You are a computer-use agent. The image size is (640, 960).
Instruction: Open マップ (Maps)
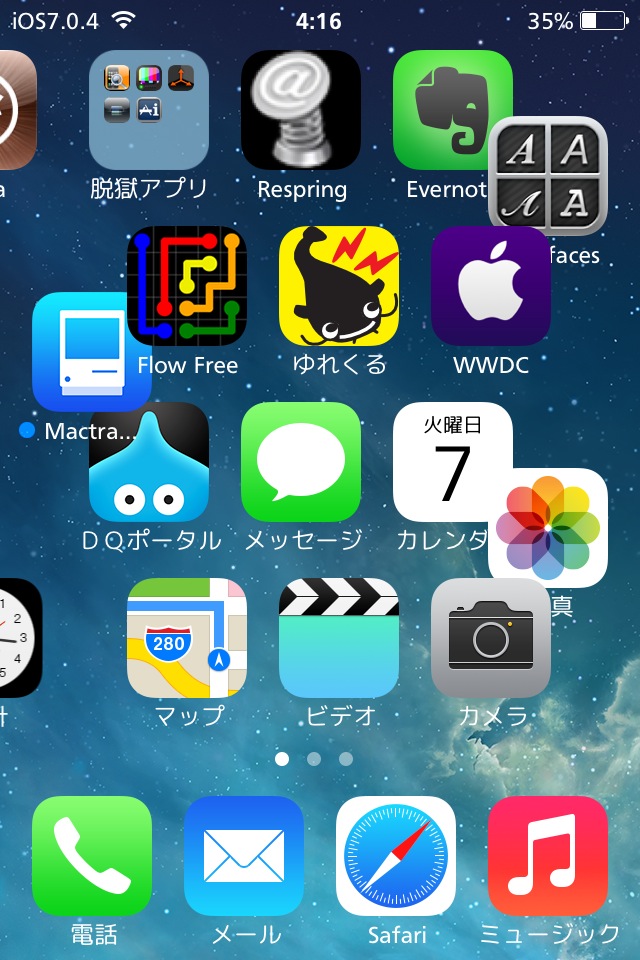pos(187,638)
